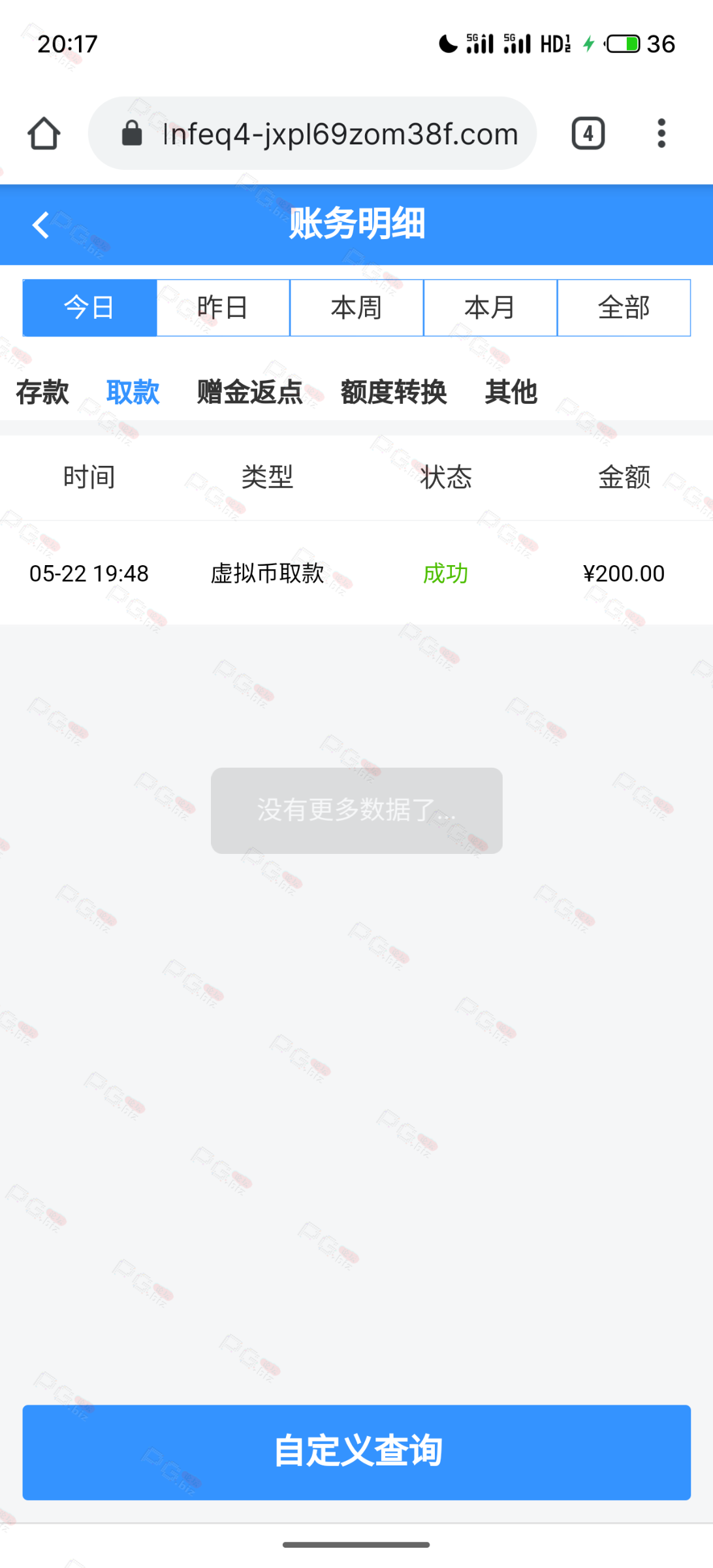Image resolution: width=713 pixels, height=1568 pixels.
Task: Open the browser tab switcher
Action: [588, 134]
